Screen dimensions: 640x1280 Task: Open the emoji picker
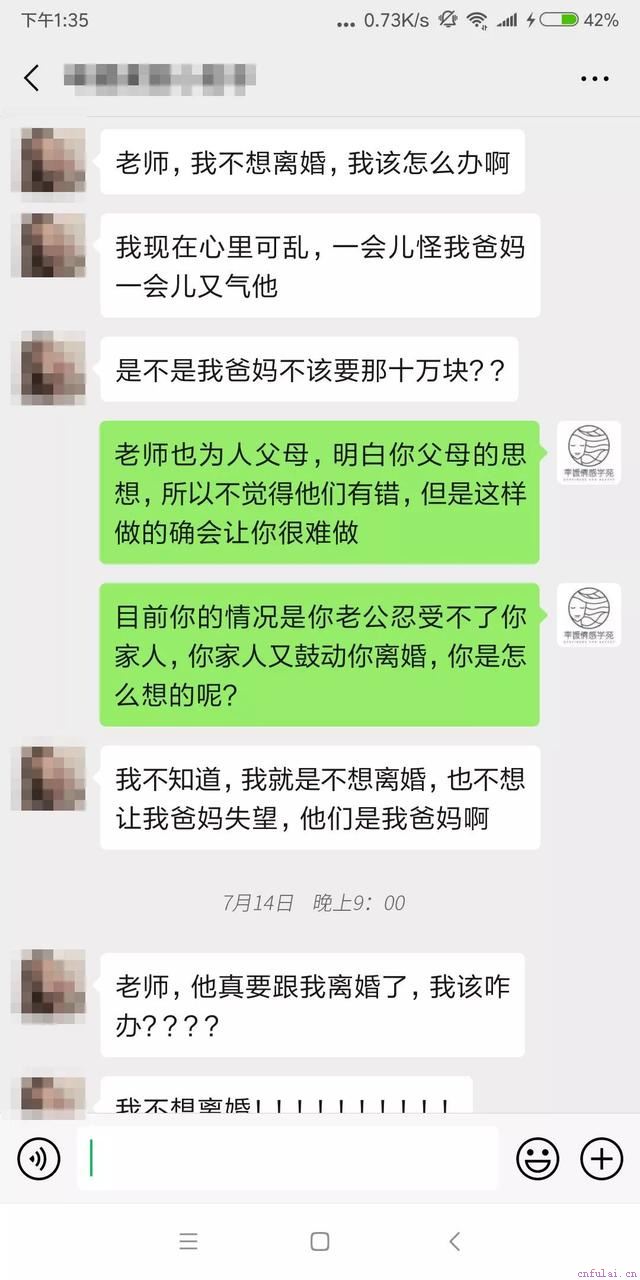[537, 1159]
